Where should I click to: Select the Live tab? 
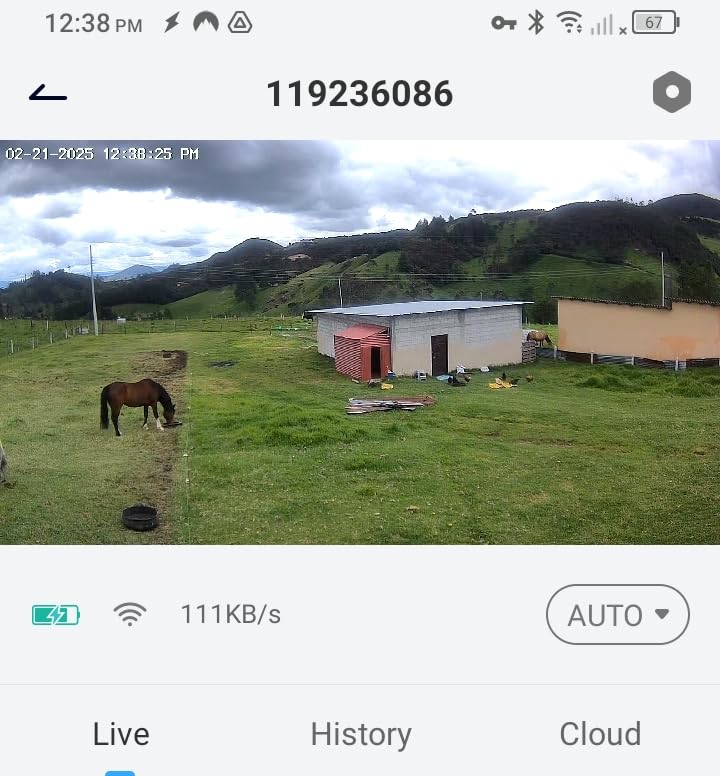pyautogui.click(x=121, y=734)
